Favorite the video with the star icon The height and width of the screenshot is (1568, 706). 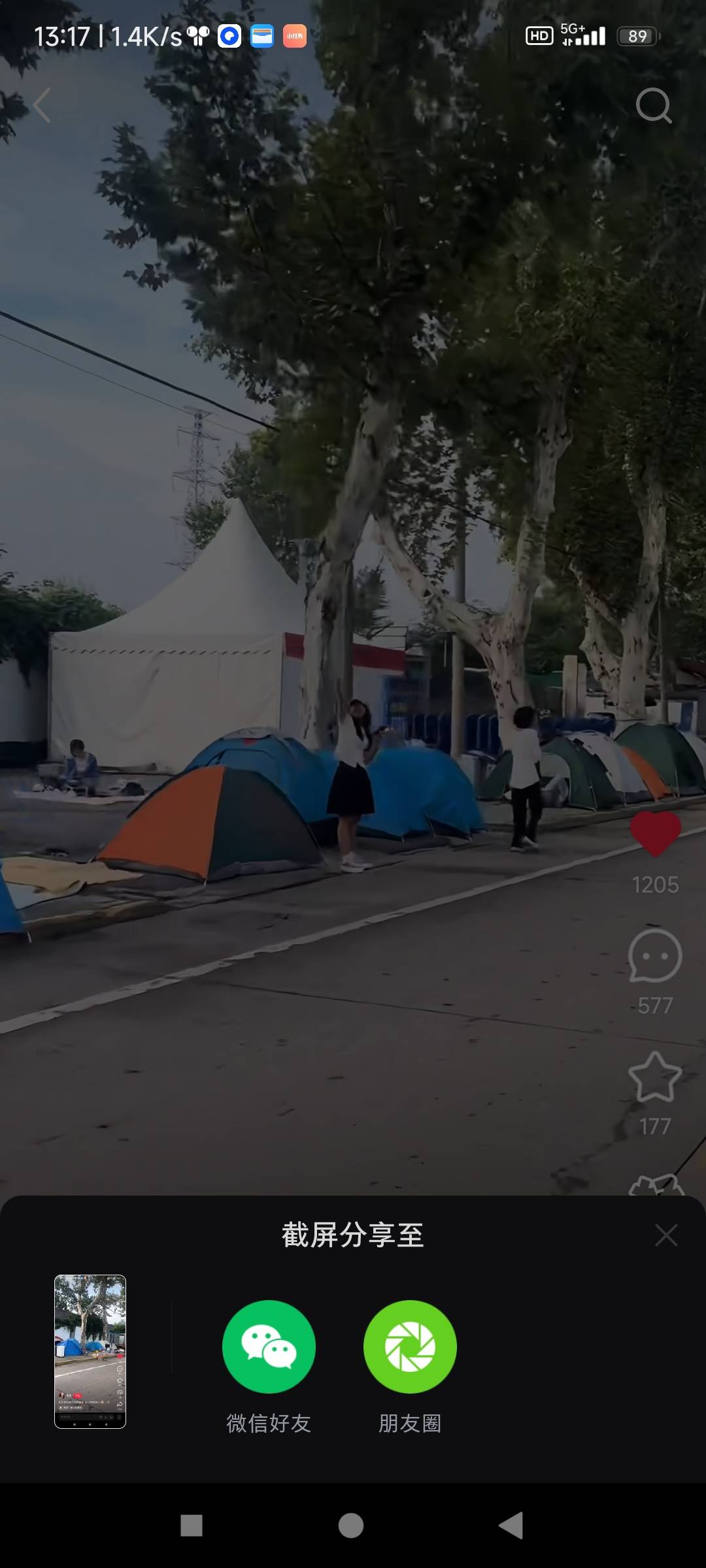click(655, 1077)
